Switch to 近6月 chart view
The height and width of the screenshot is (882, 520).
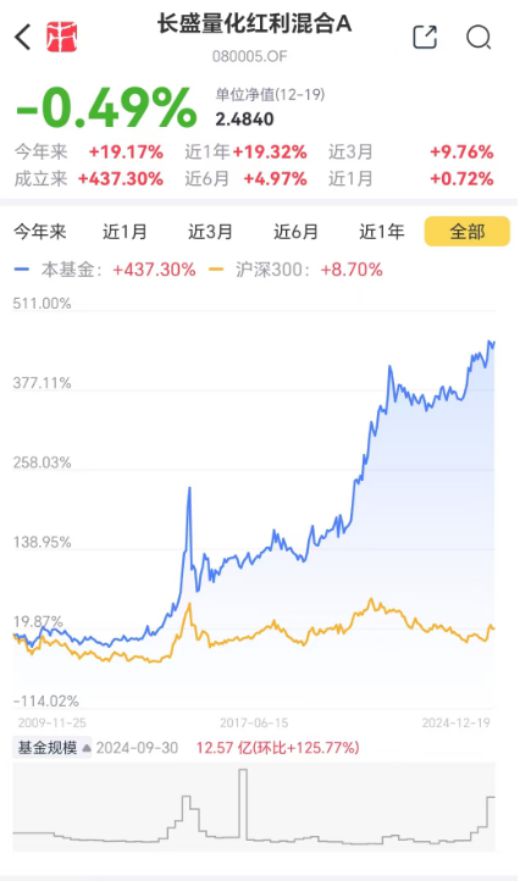coord(296,232)
